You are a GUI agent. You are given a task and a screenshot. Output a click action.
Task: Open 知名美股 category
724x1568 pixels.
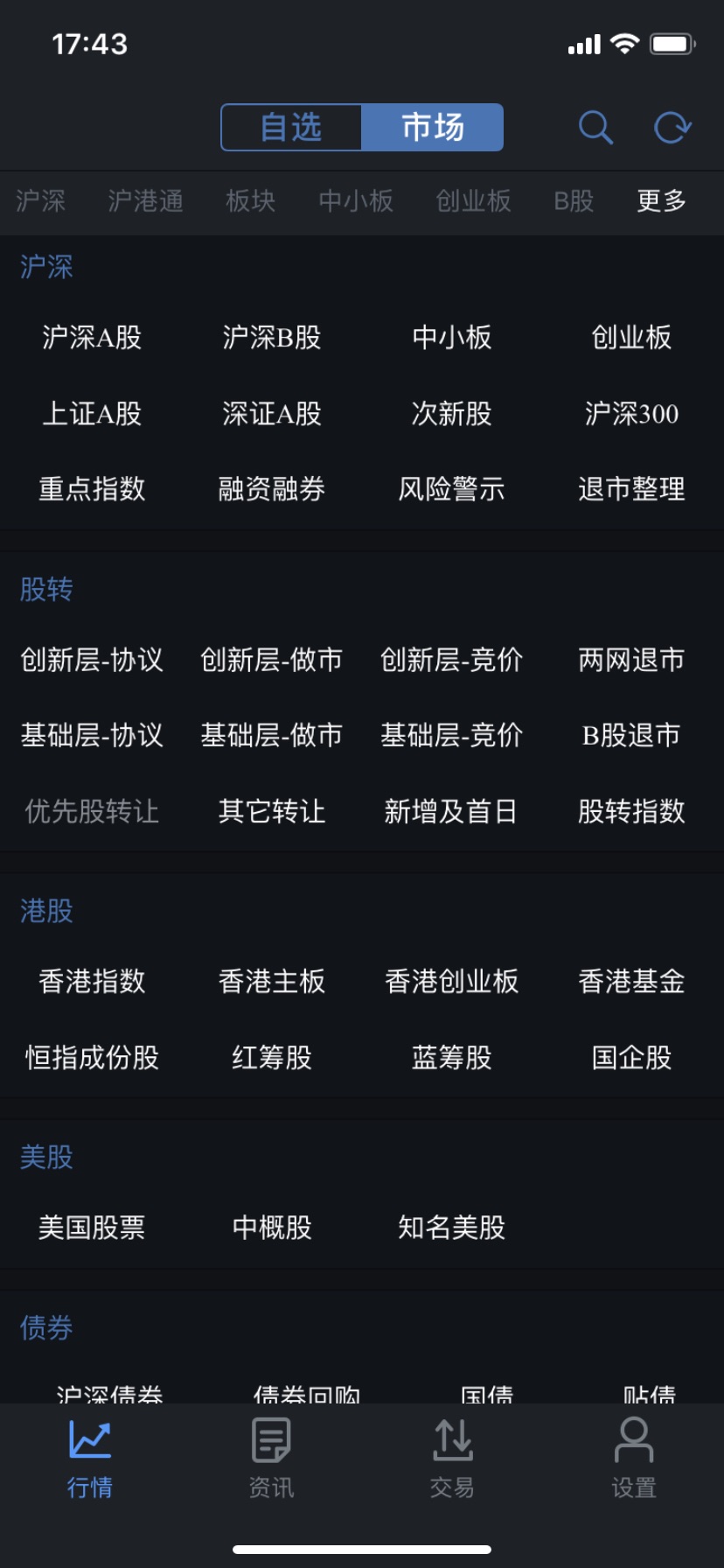pos(451,1228)
